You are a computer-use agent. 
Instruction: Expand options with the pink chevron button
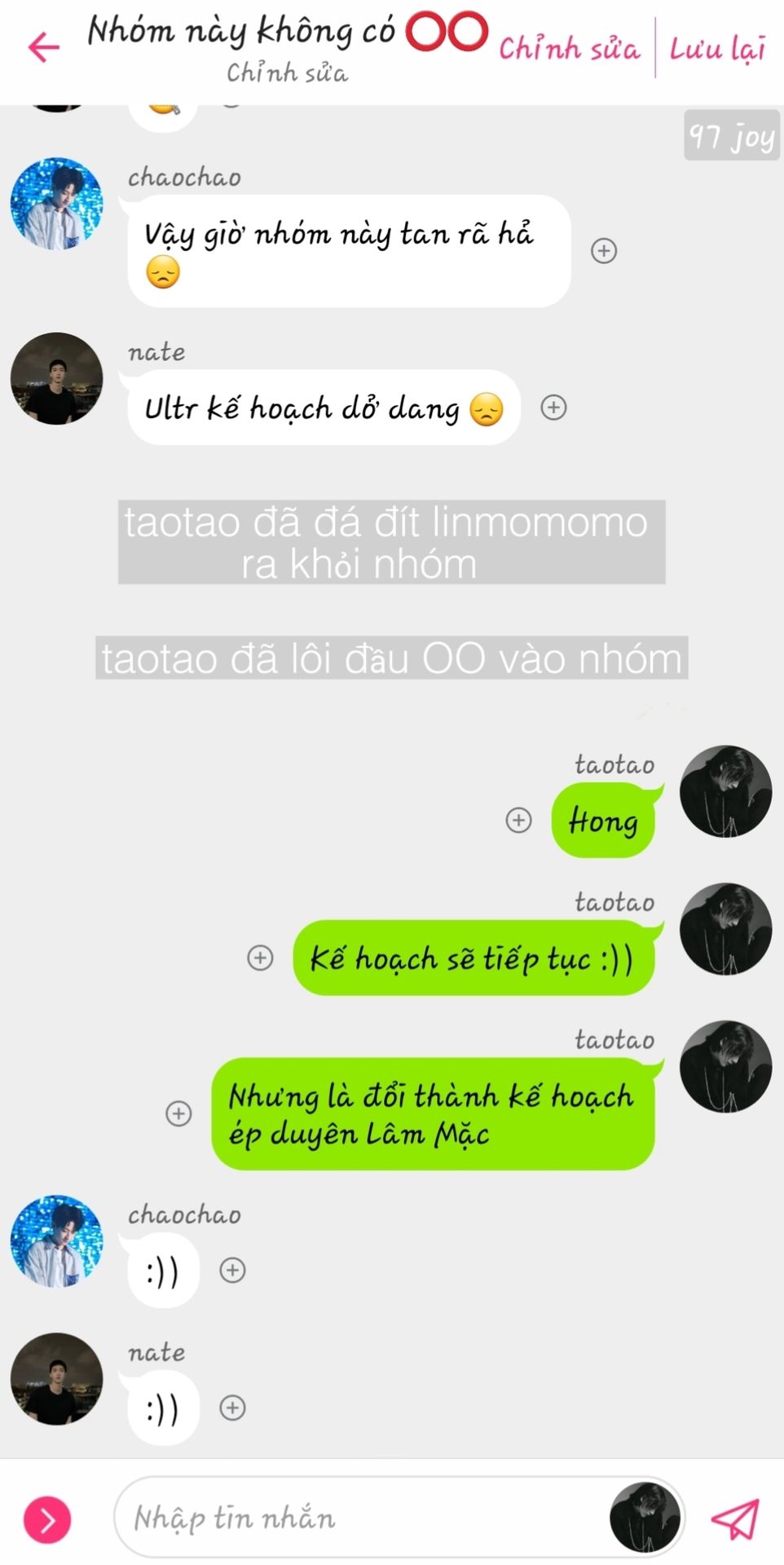coord(47,1520)
